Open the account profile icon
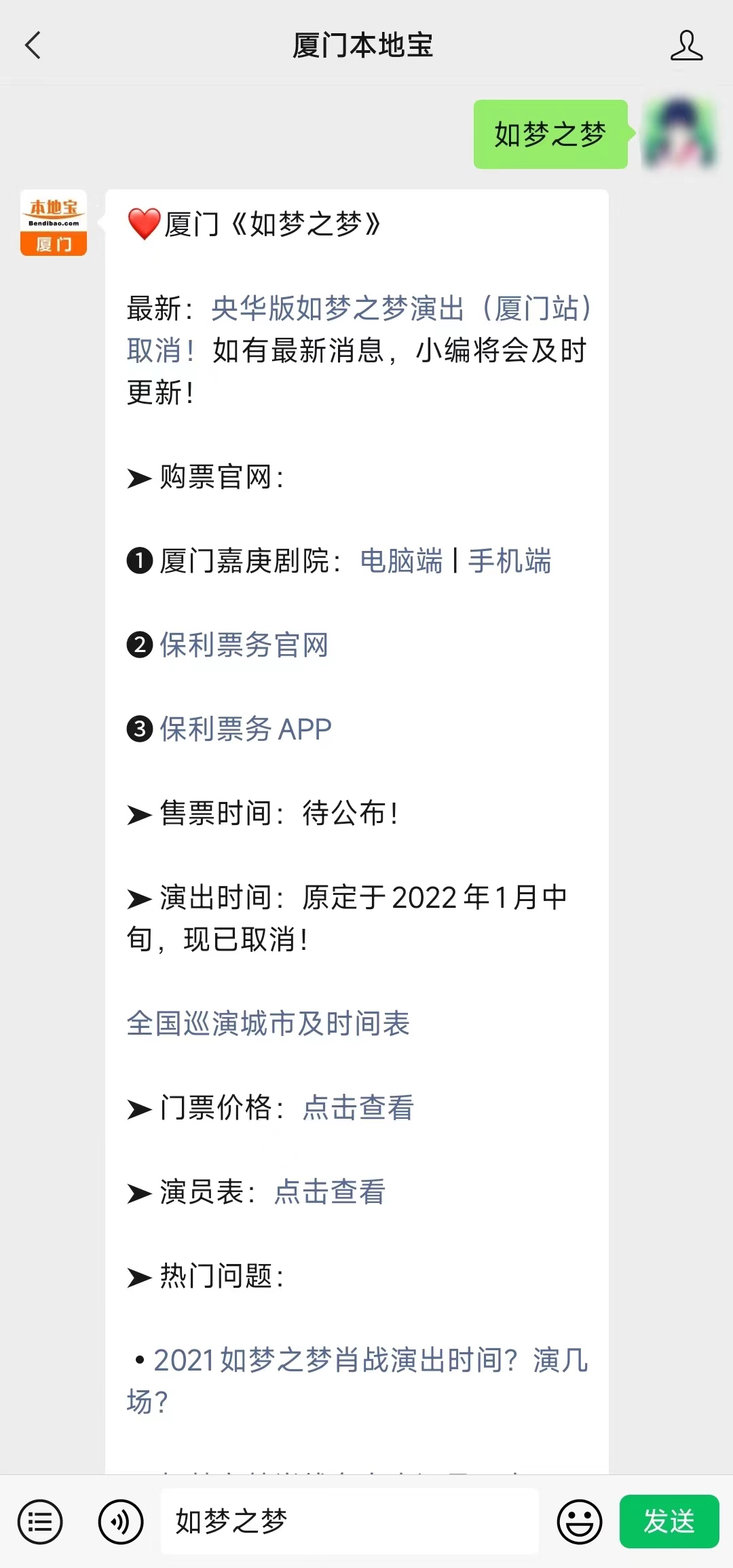The image size is (733, 1568). tap(686, 45)
